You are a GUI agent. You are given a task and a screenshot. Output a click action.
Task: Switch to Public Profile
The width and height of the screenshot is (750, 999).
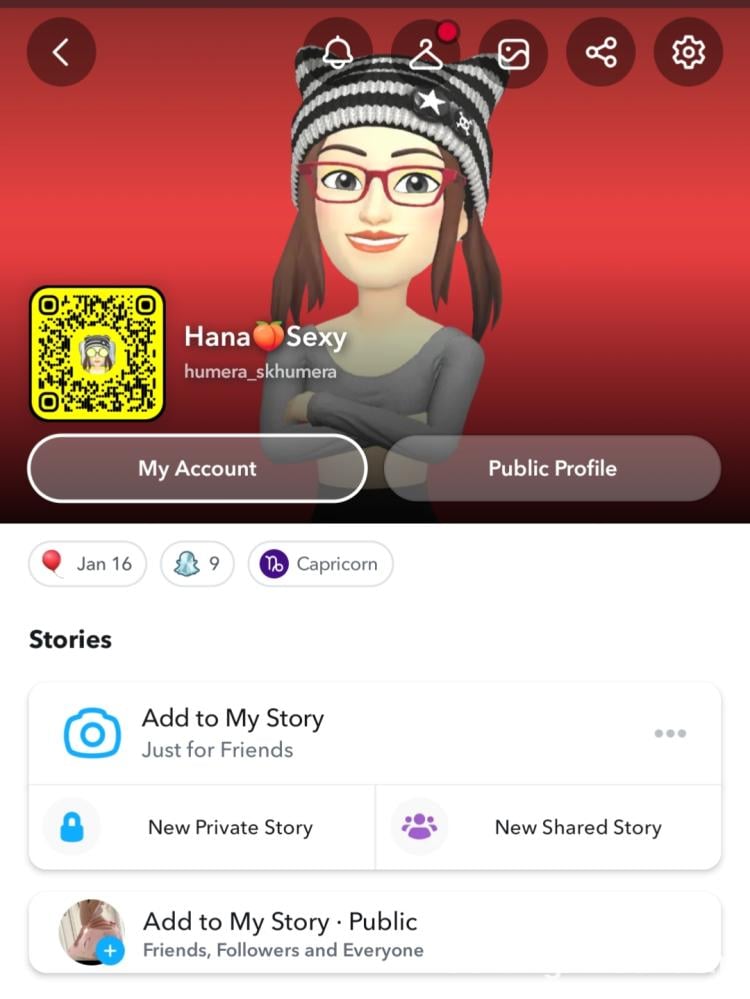(x=552, y=468)
